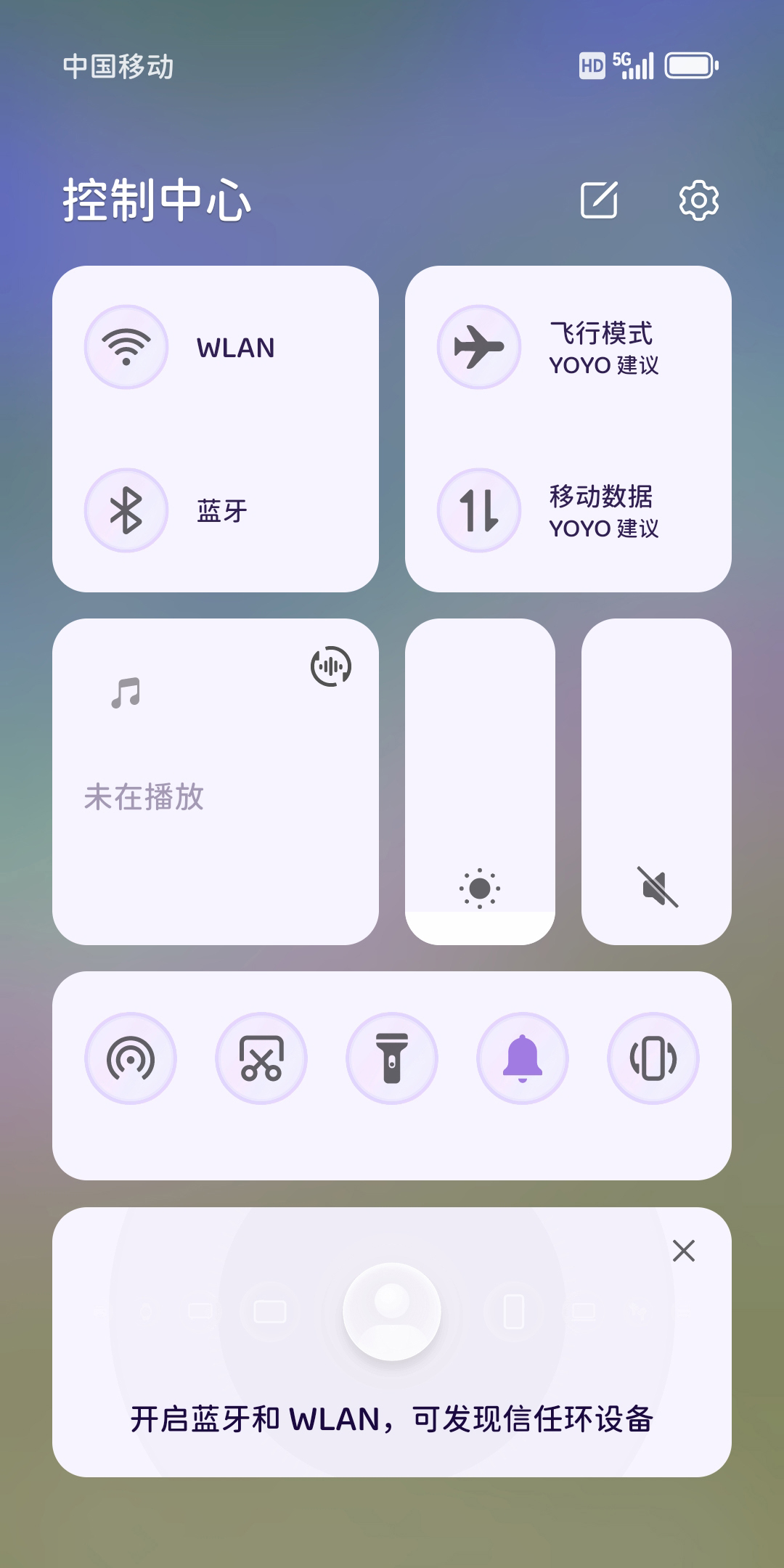Screen dimensions: 784x1568
Task: Enable airplane mode (飞行模式)
Action: coord(479,347)
